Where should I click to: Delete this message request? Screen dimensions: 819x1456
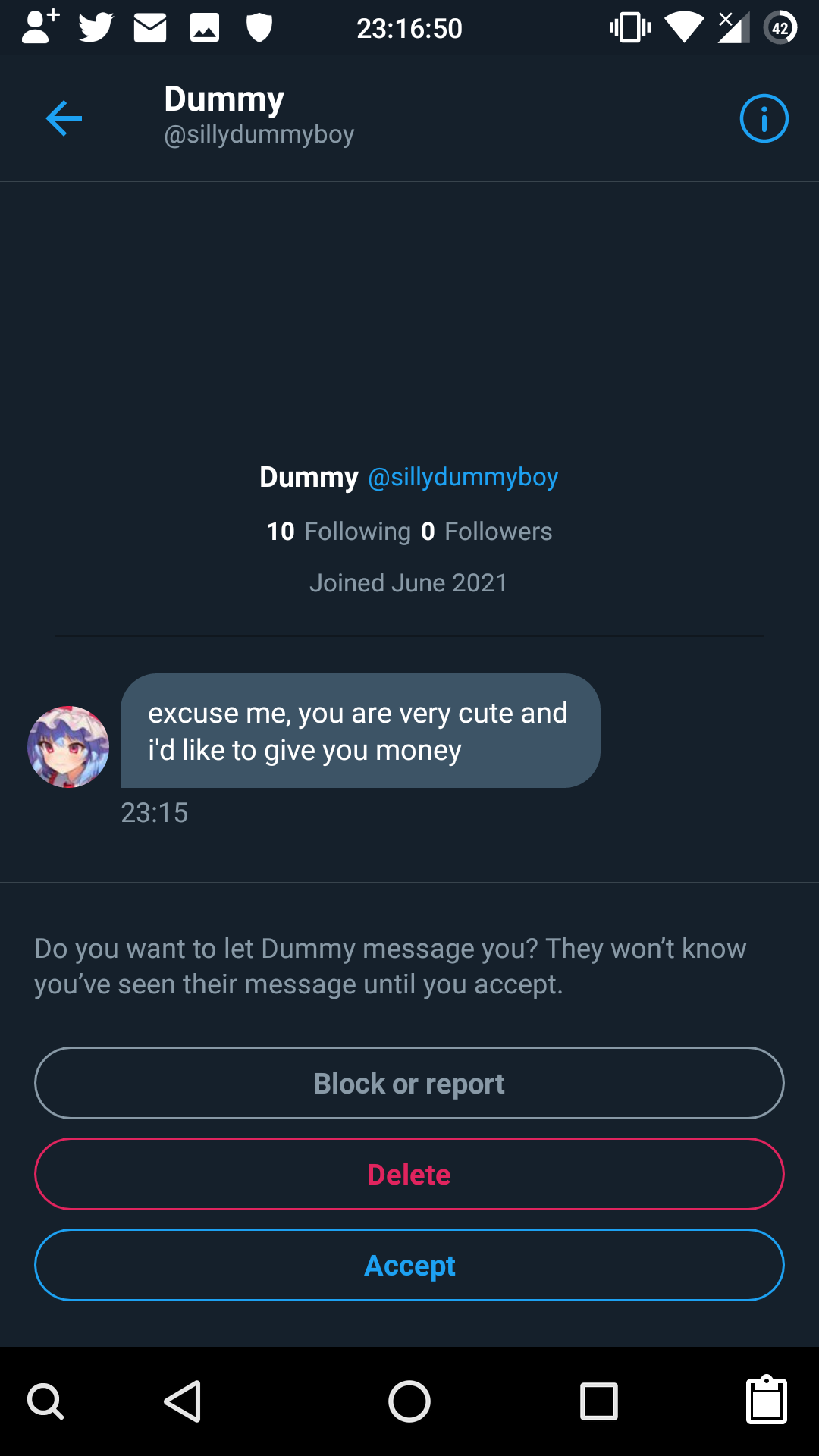coord(409,1174)
